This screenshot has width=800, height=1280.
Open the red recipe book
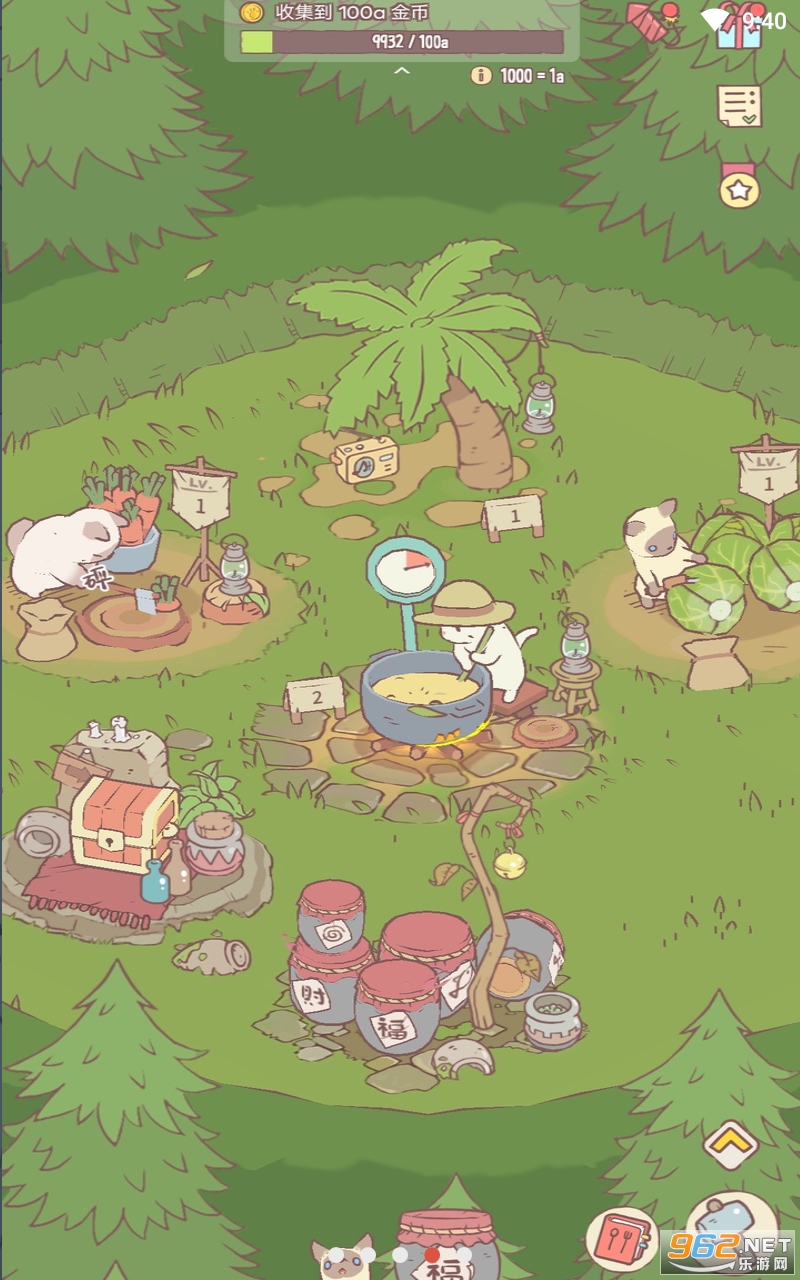click(622, 1241)
